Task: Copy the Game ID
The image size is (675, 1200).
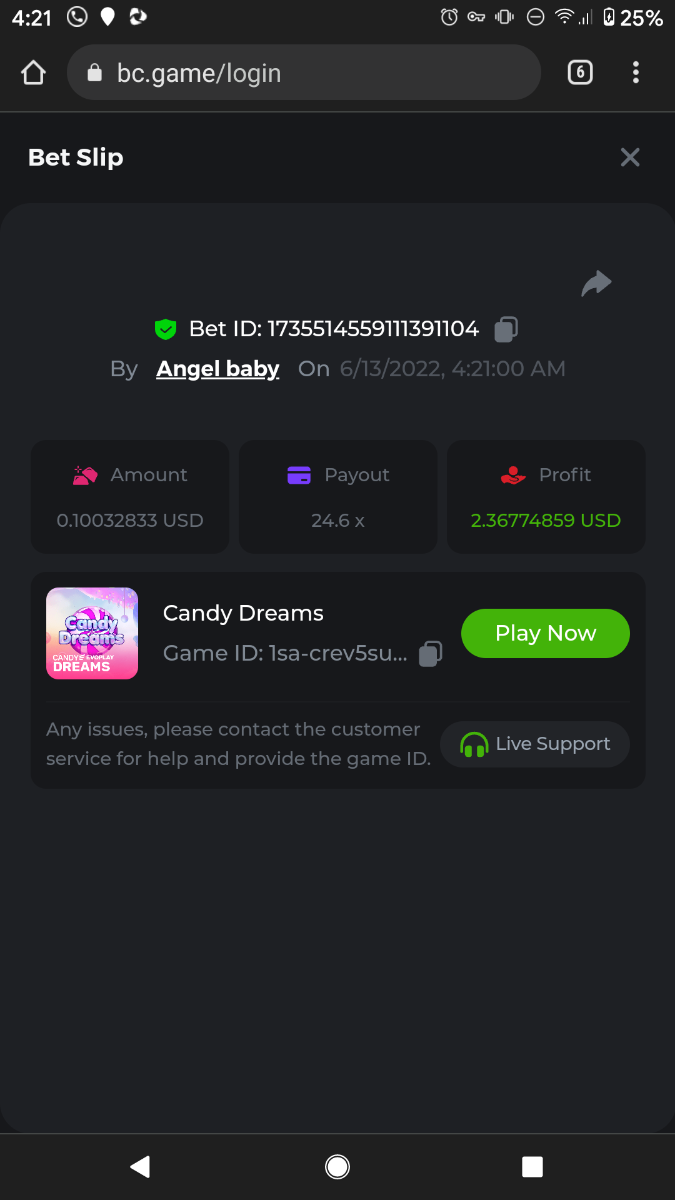Action: pyautogui.click(x=430, y=654)
